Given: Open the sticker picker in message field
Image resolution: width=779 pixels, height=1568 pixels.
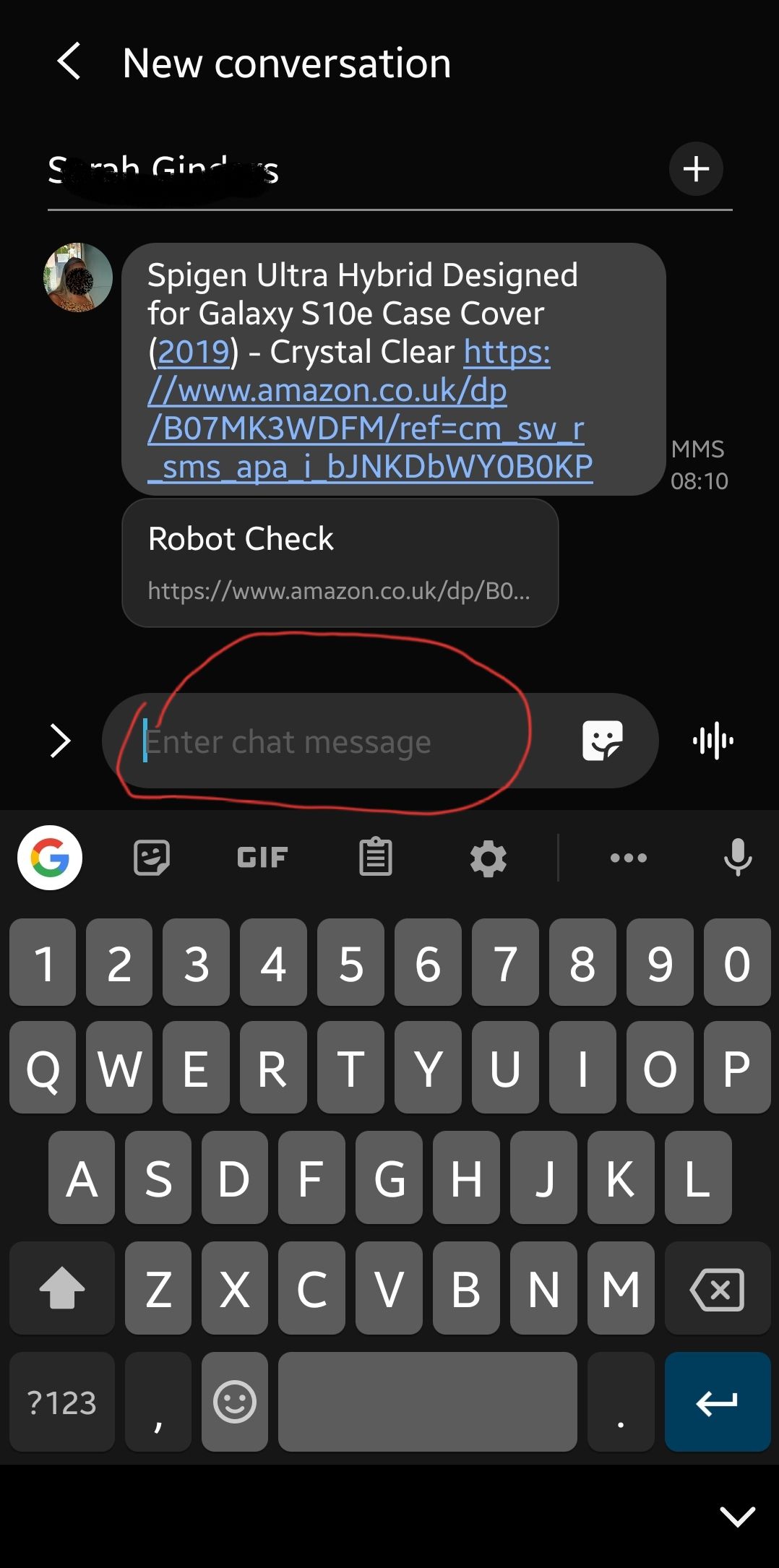Looking at the screenshot, I should [602, 741].
